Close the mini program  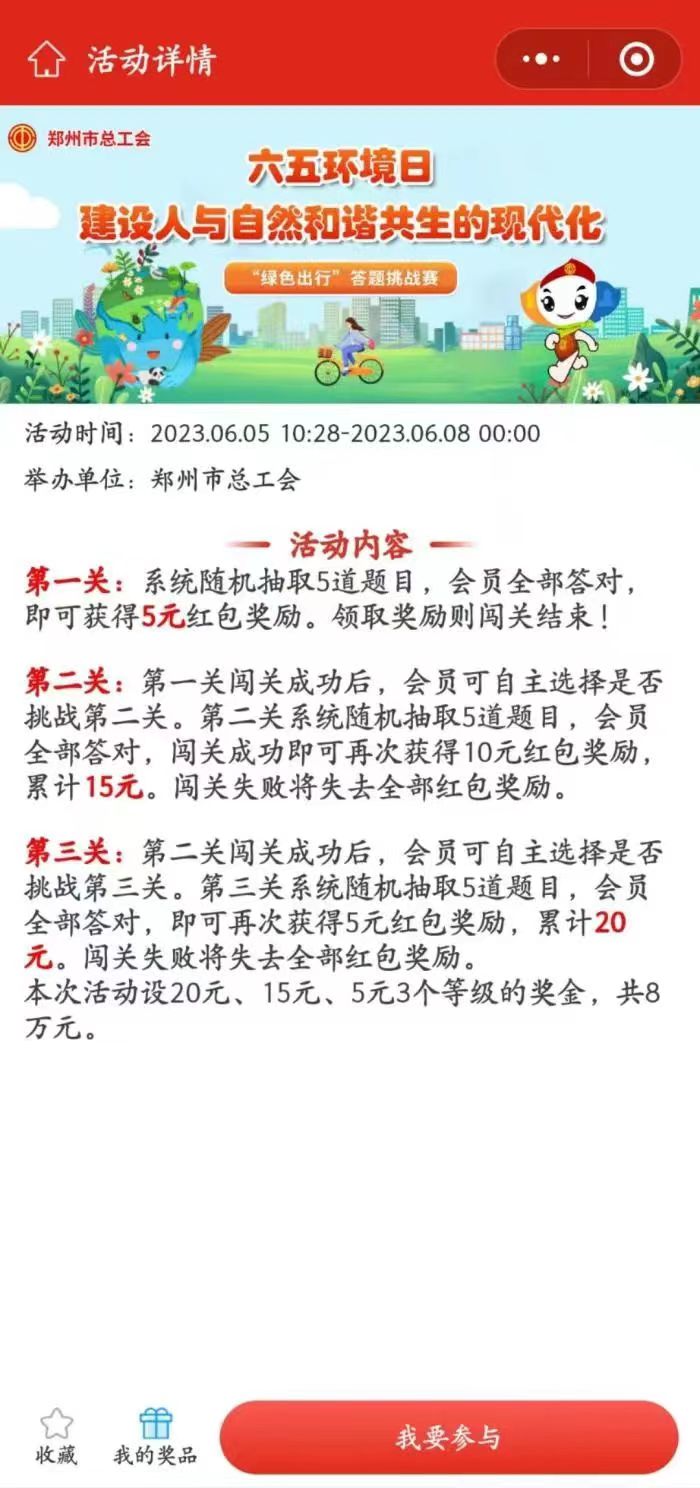click(636, 59)
